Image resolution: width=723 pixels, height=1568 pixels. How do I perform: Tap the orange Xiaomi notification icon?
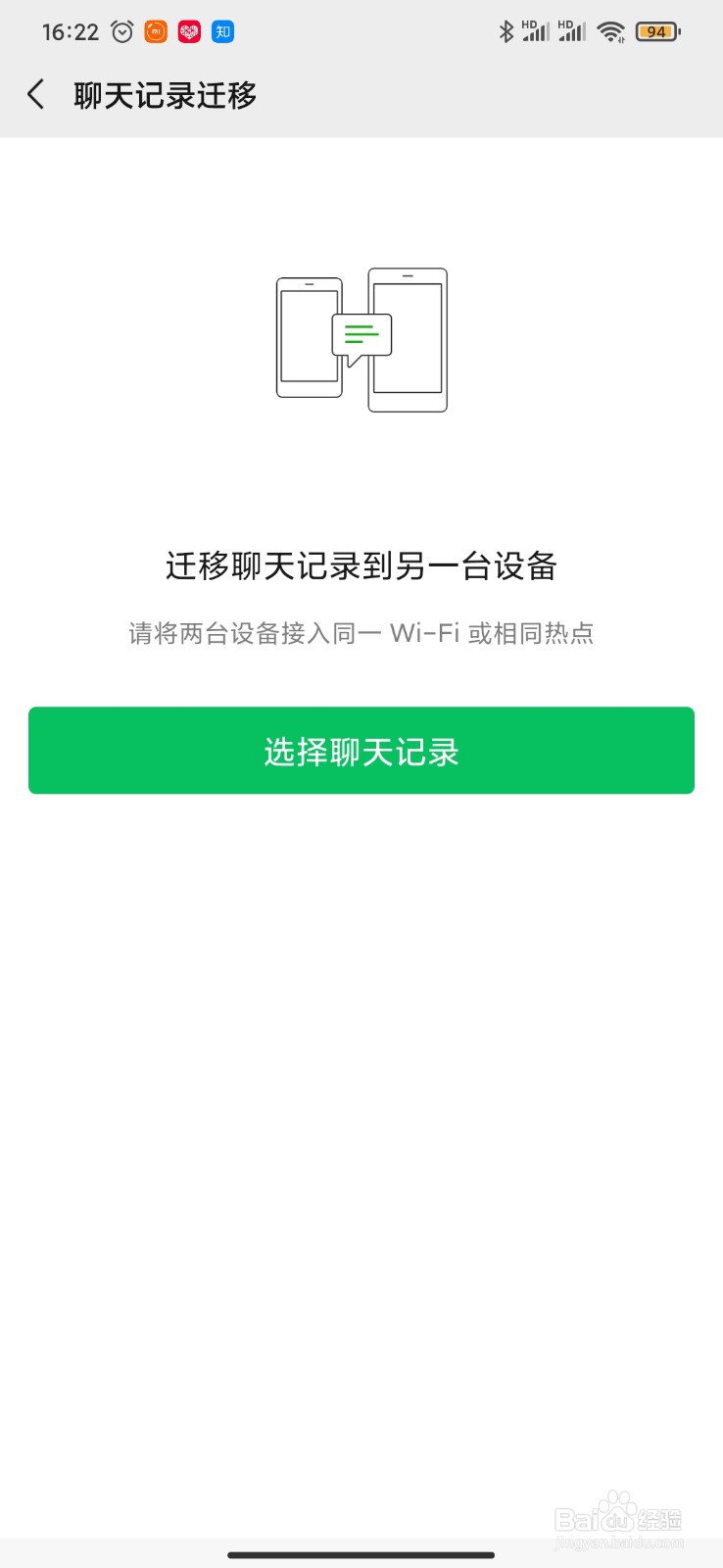[x=155, y=31]
